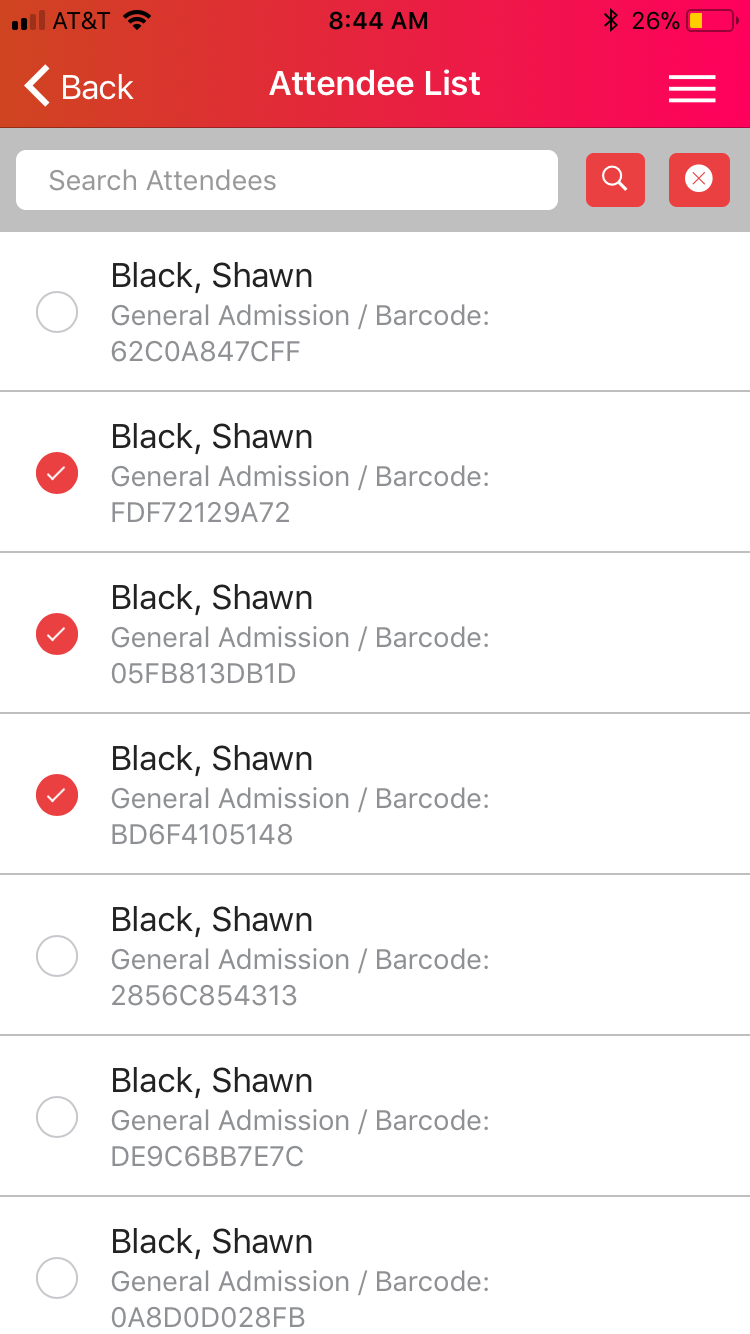Uncheck attendee with barcode FDF72129A72

[x=57, y=473]
